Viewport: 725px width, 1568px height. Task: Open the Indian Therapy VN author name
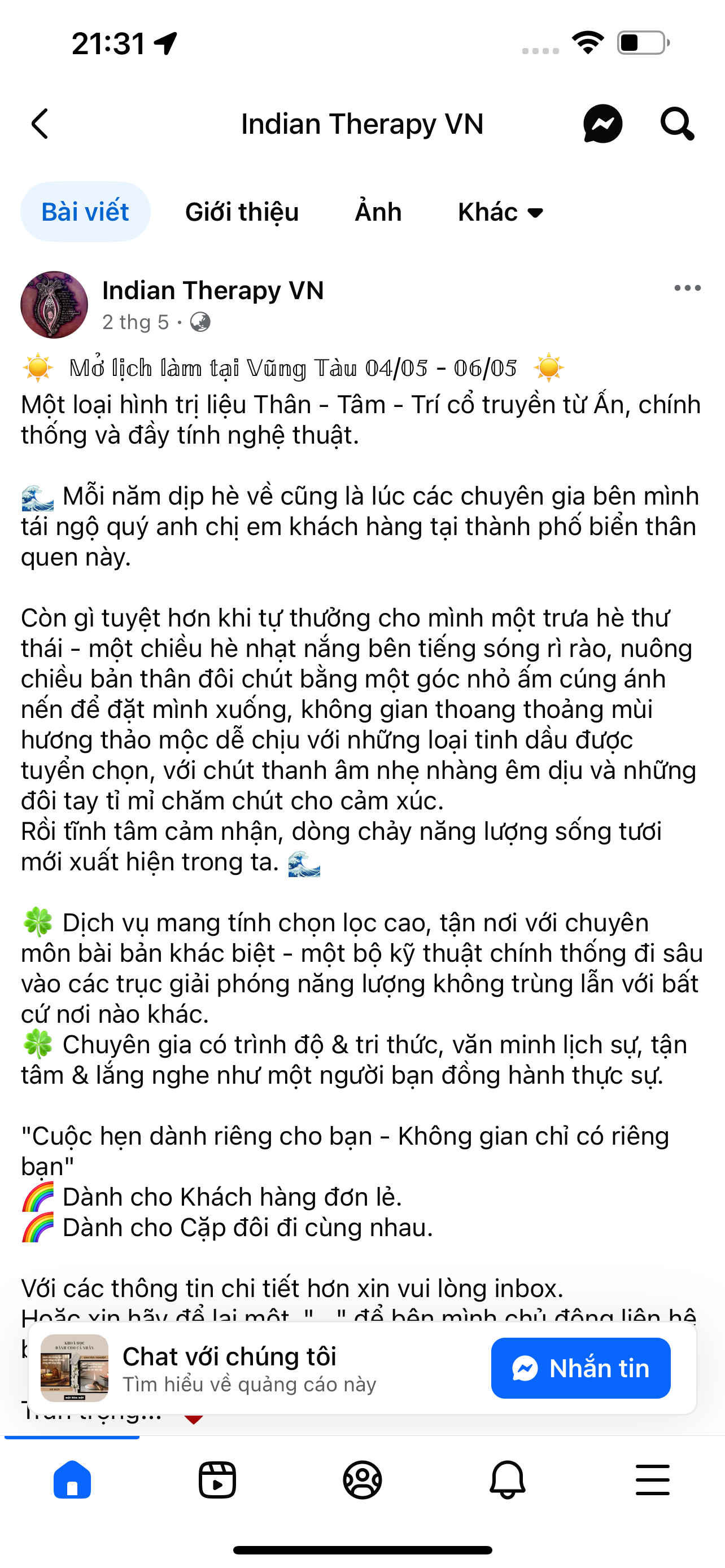pos(212,290)
